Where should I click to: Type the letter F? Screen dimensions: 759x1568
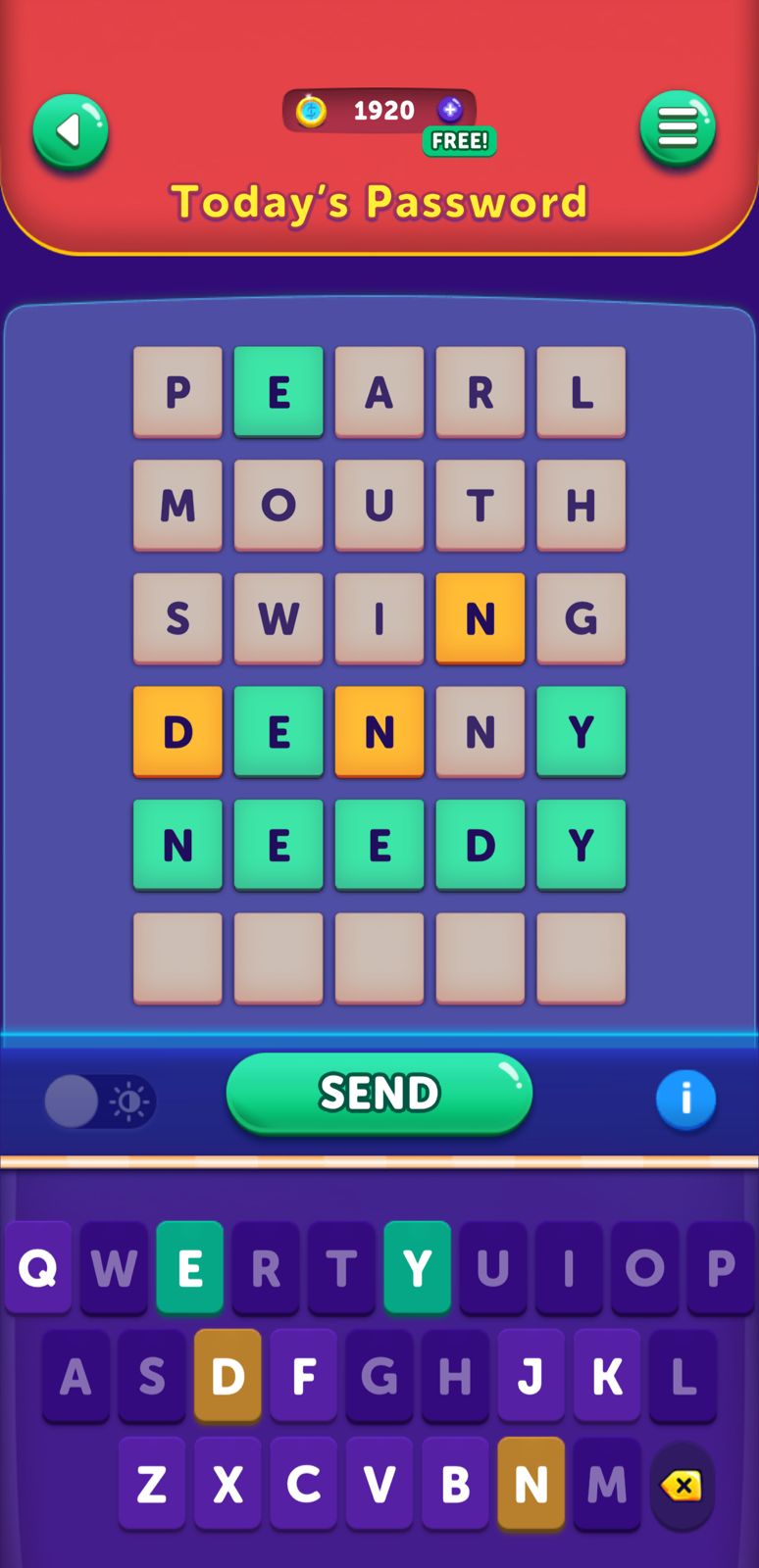tap(303, 1376)
